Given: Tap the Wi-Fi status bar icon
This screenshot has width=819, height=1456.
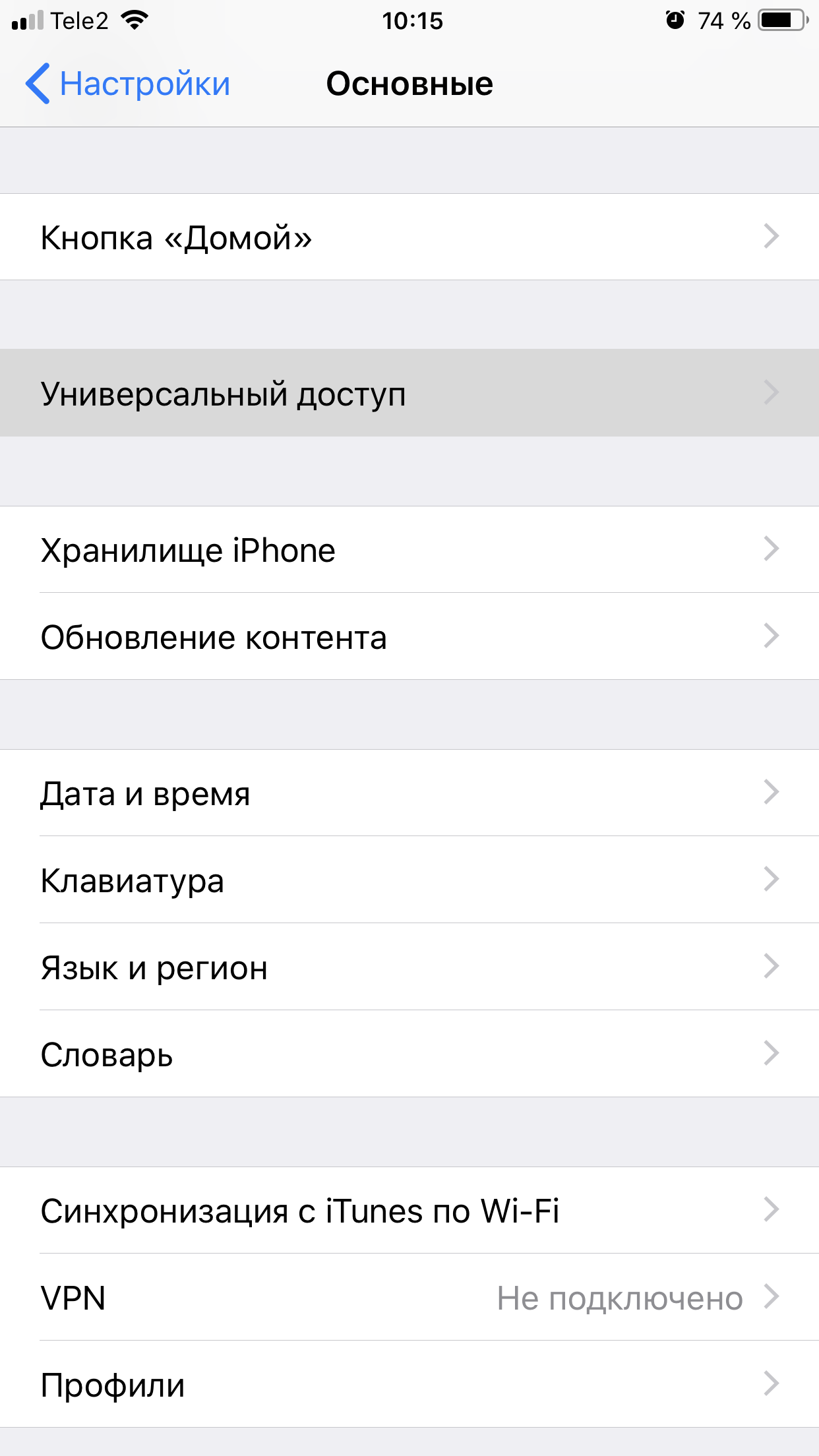Looking at the screenshot, I should [x=135, y=20].
